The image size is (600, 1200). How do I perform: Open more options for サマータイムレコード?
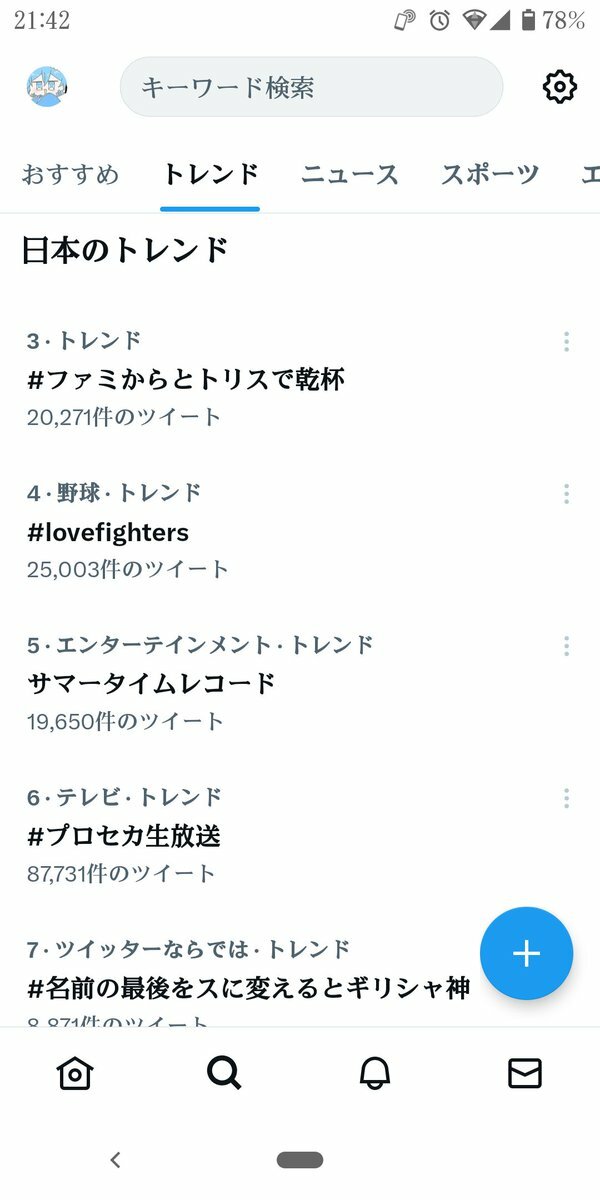pos(566,646)
